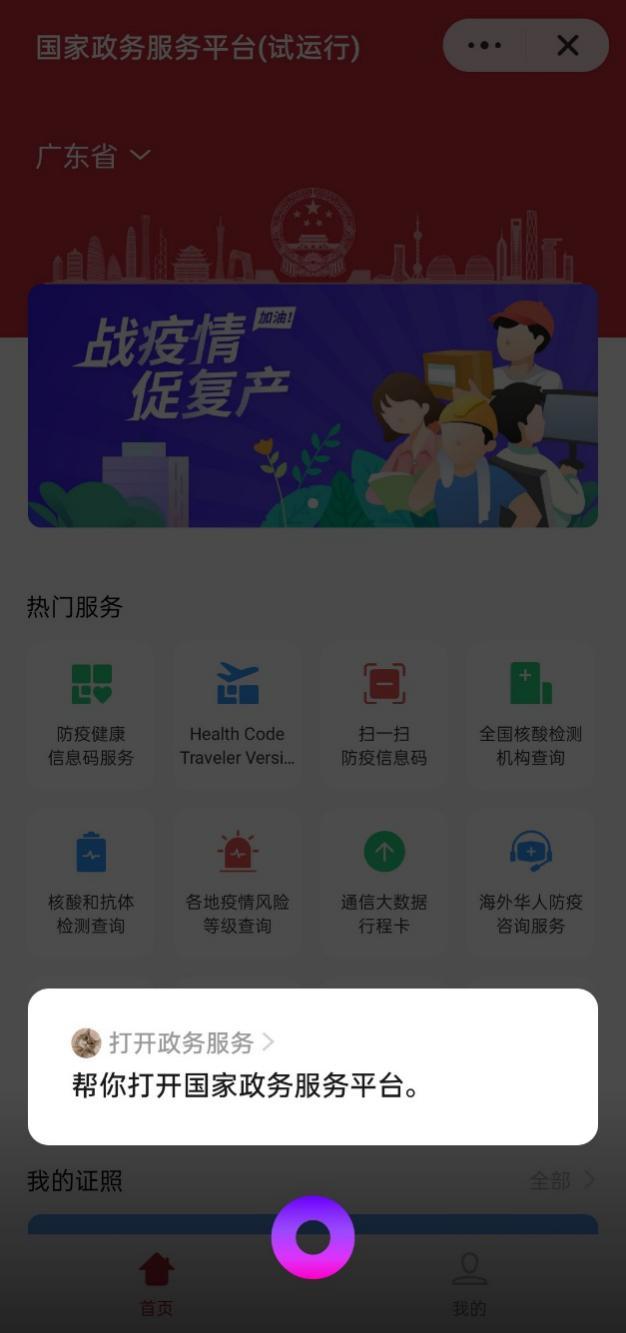Open 防疫健康信息码服务
This screenshot has width=626, height=1333.
(x=91, y=712)
